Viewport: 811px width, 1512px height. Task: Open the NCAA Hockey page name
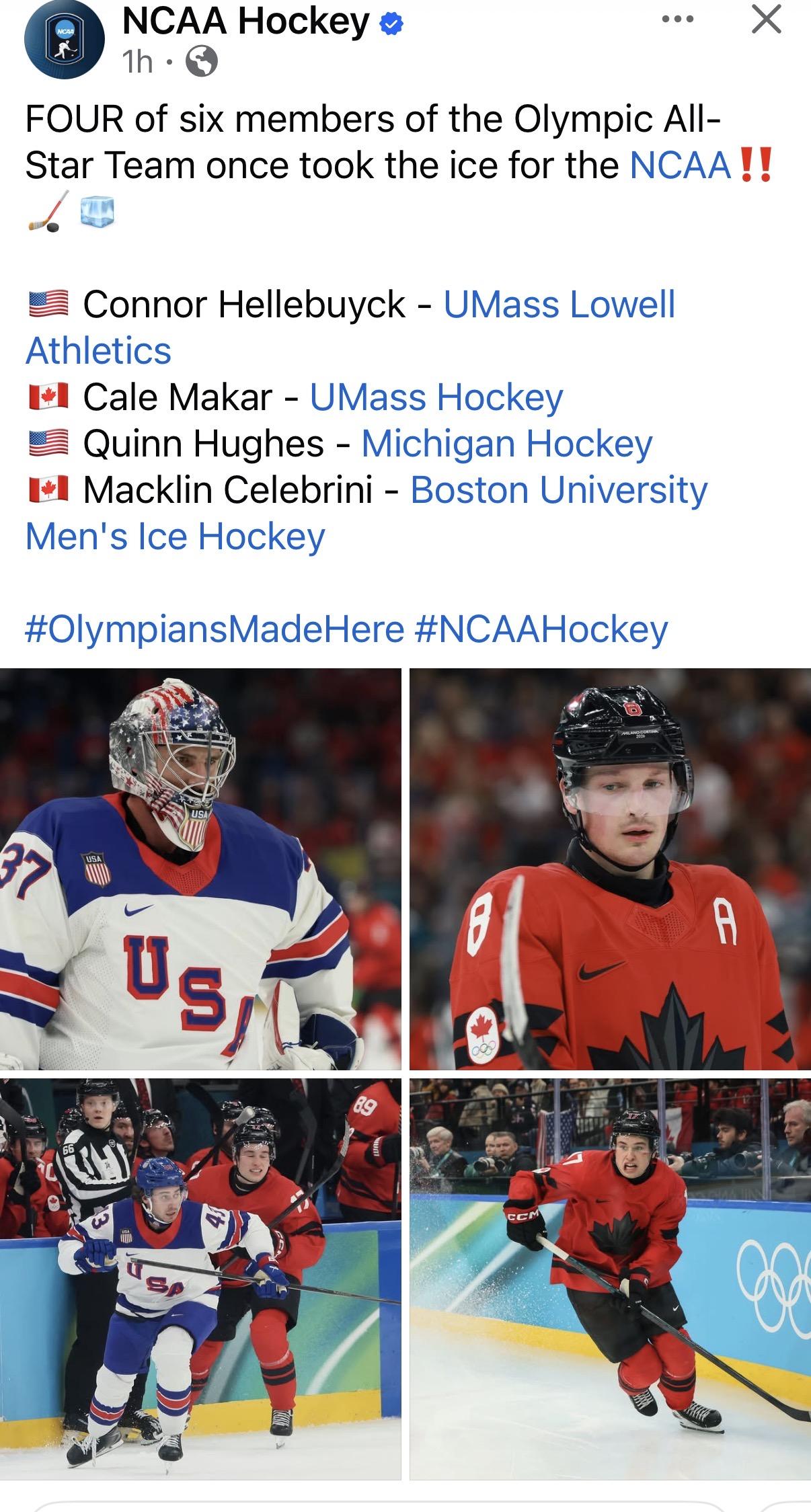click(x=245, y=21)
